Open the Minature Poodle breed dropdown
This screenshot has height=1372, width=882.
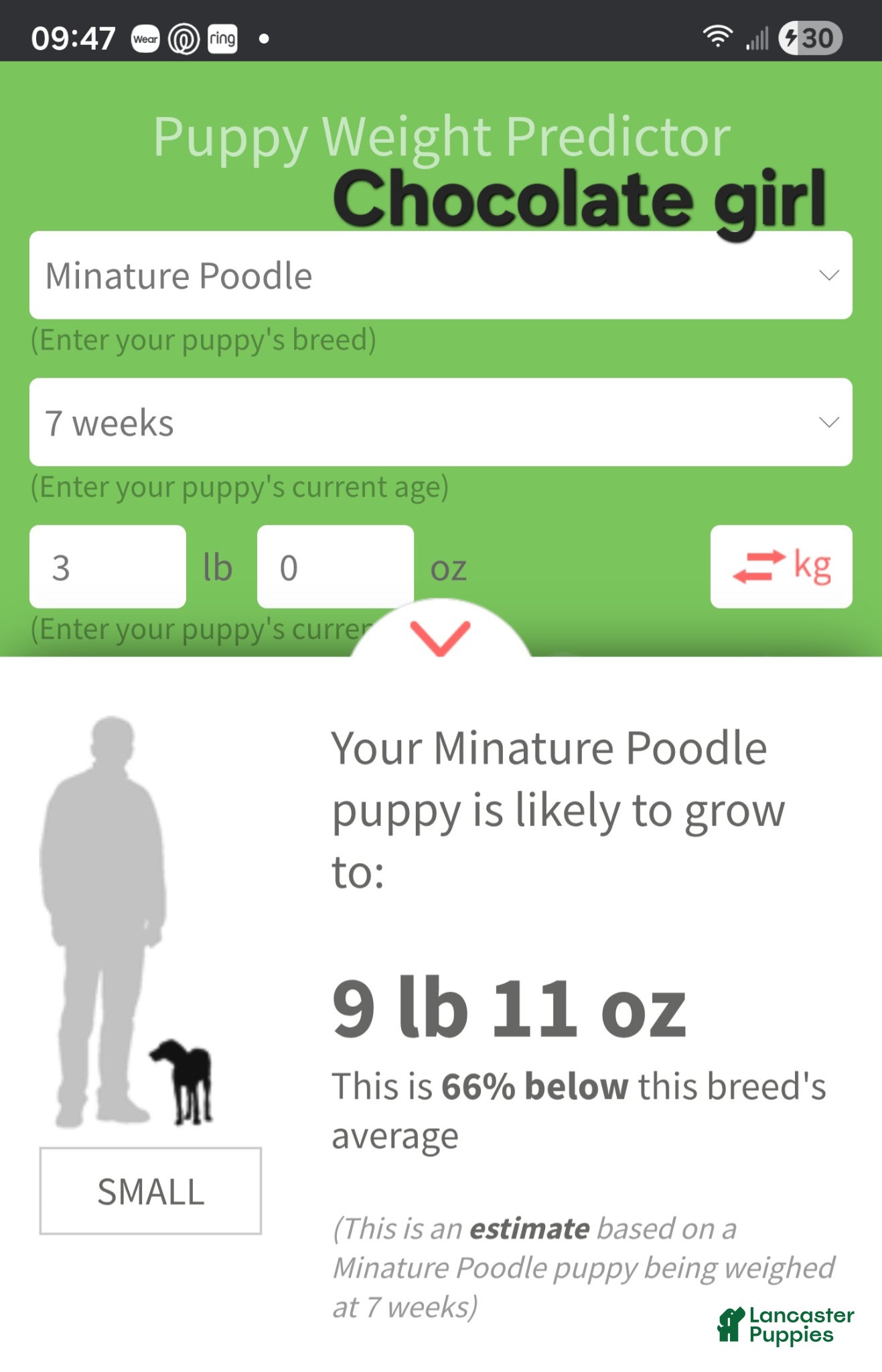coord(441,275)
